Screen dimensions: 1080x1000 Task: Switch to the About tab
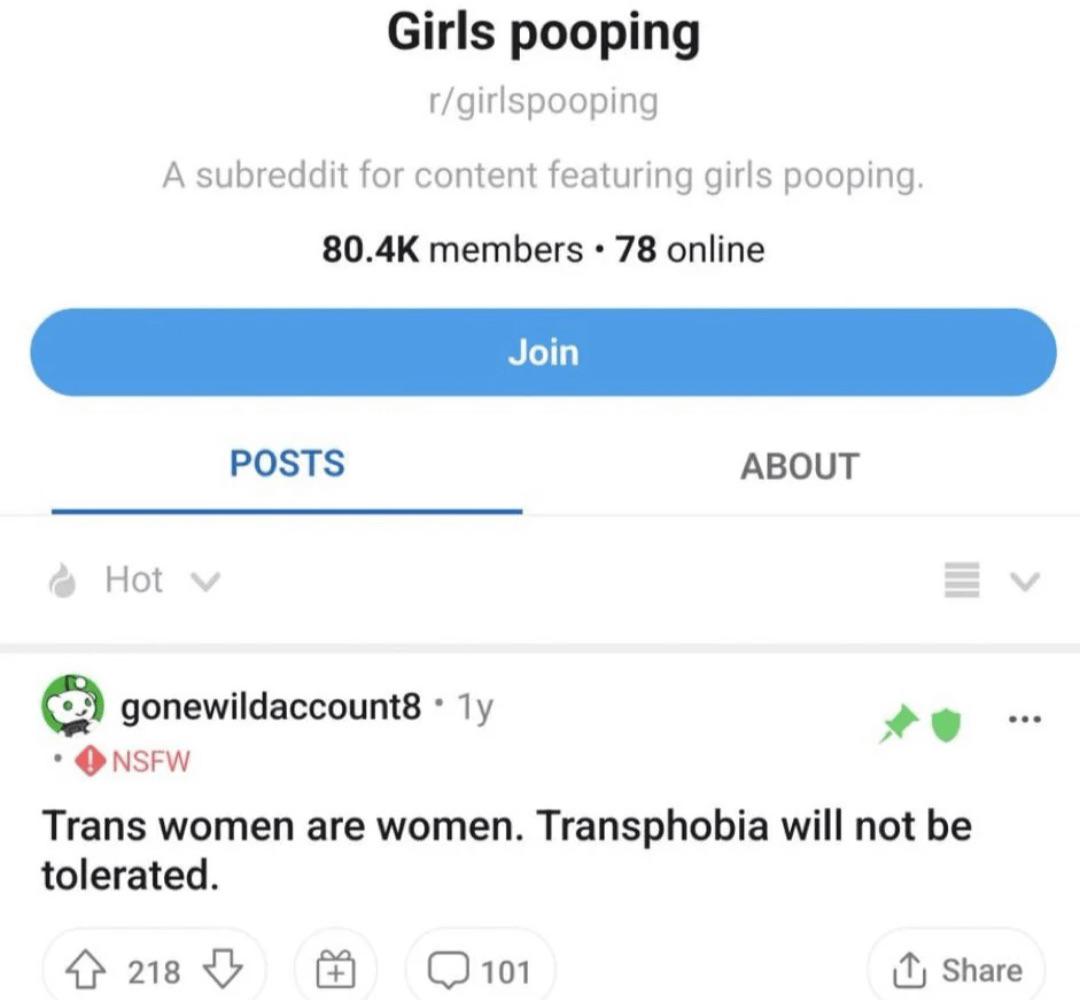(800, 466)
